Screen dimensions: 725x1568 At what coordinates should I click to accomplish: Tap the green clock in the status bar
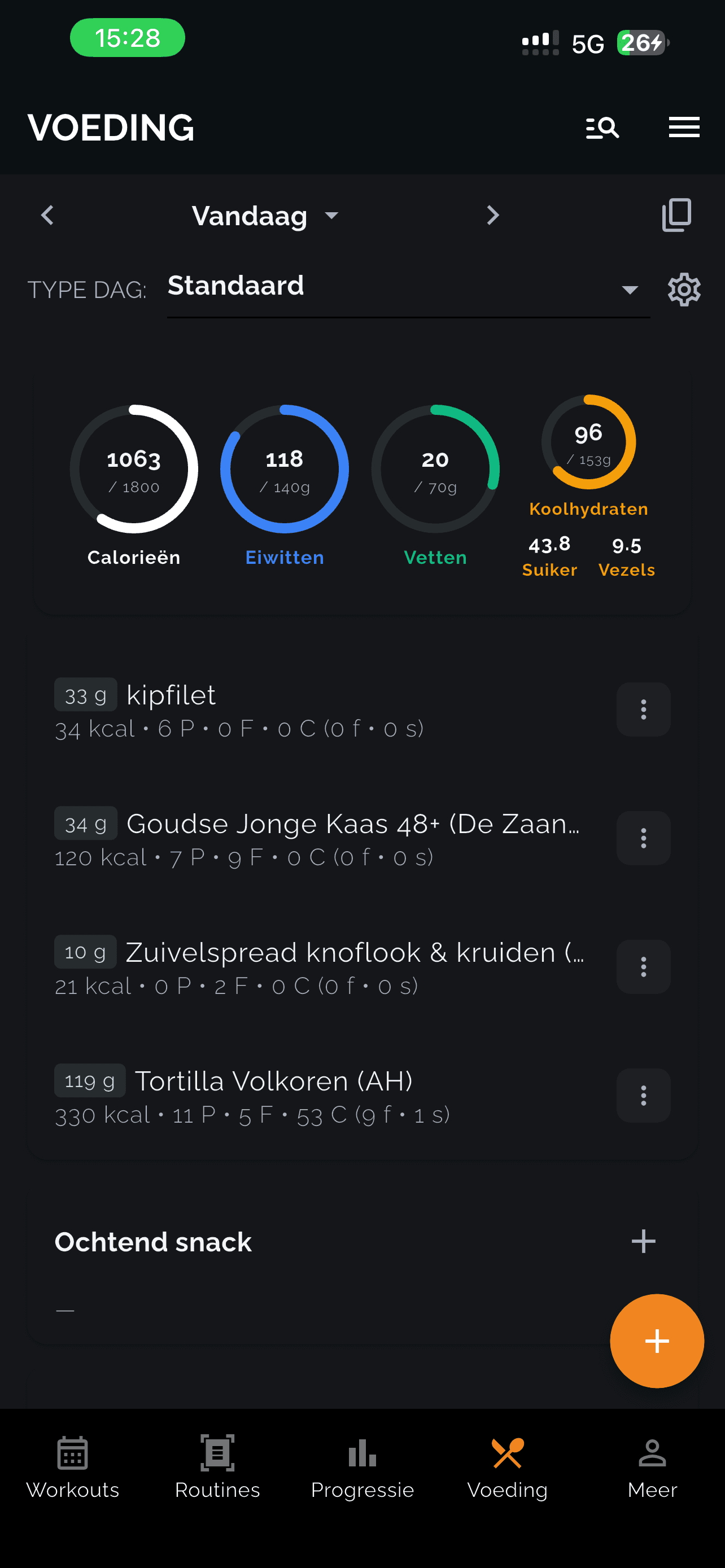tap(126, 37)
